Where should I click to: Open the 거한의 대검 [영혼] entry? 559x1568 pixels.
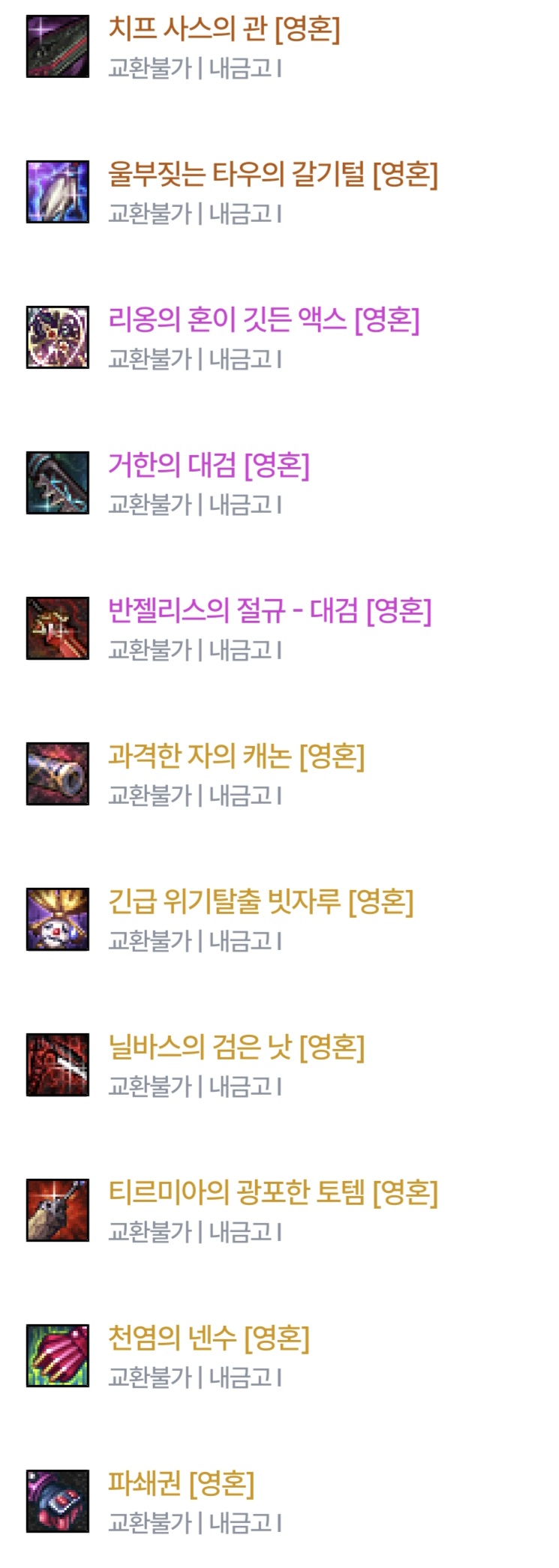[x=209, y=466]
